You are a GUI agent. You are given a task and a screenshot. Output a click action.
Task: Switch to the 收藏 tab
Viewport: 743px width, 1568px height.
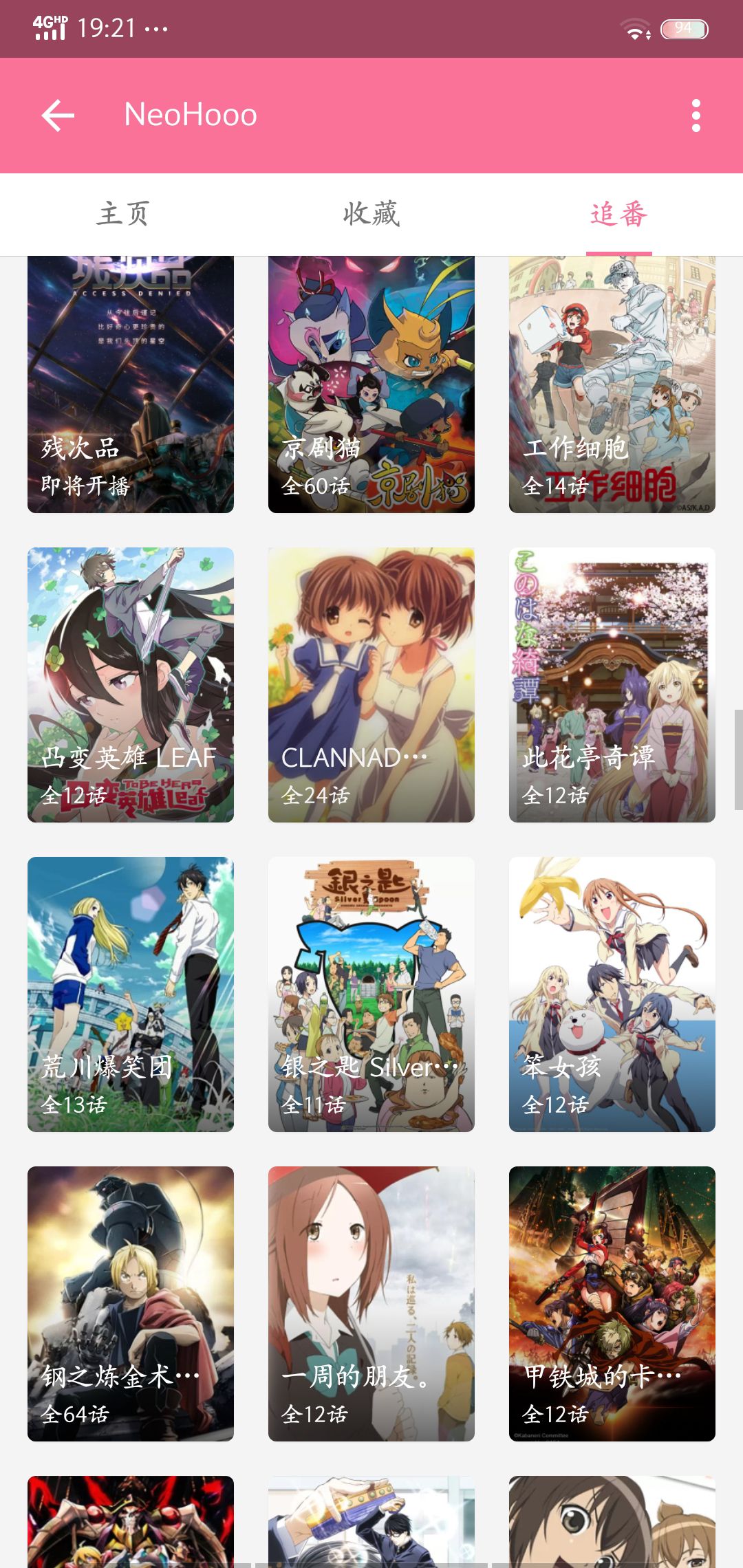click(371, 214)
